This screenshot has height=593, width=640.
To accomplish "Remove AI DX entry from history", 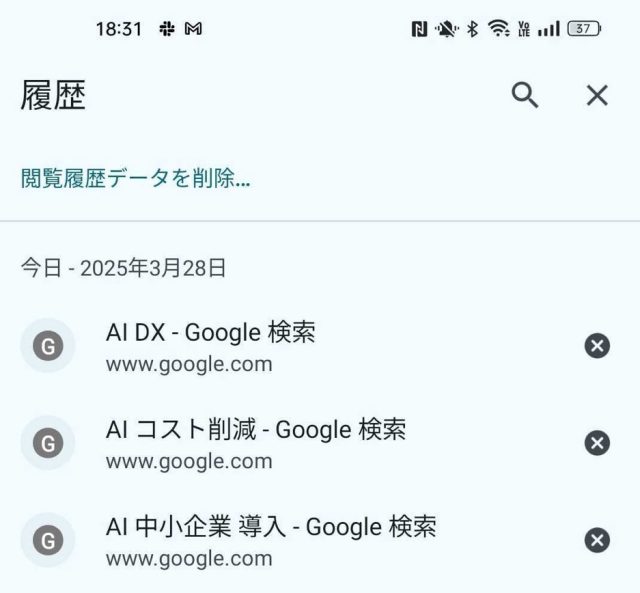I will click(x=597, y=346).
